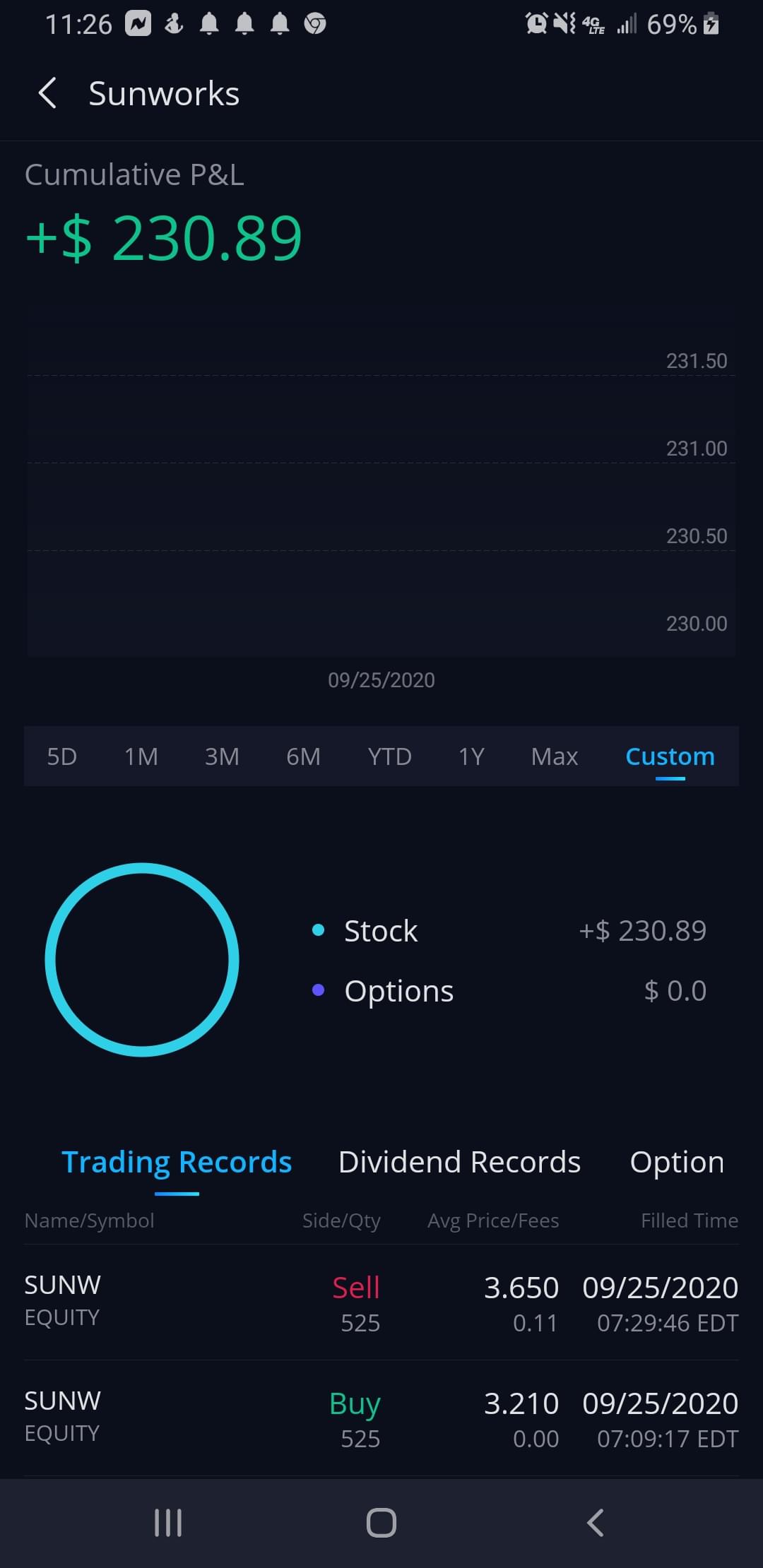View year-to-date with YTD
This screenshot has height=1568, width=763.
389,756
